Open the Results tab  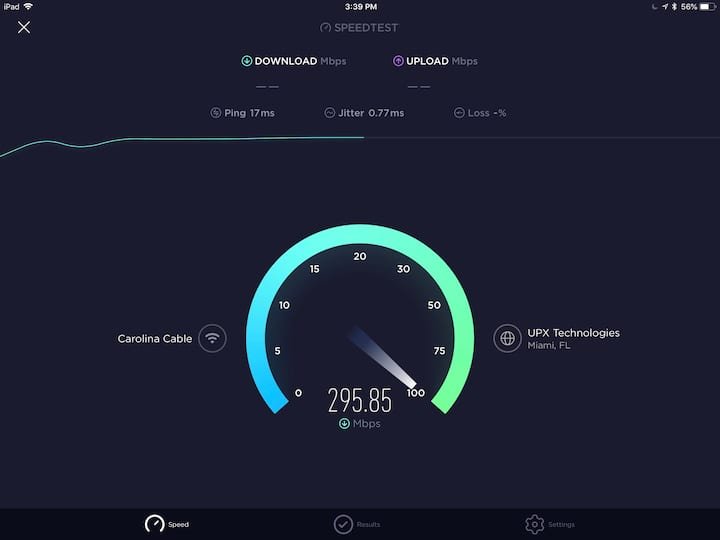(356, 524)
